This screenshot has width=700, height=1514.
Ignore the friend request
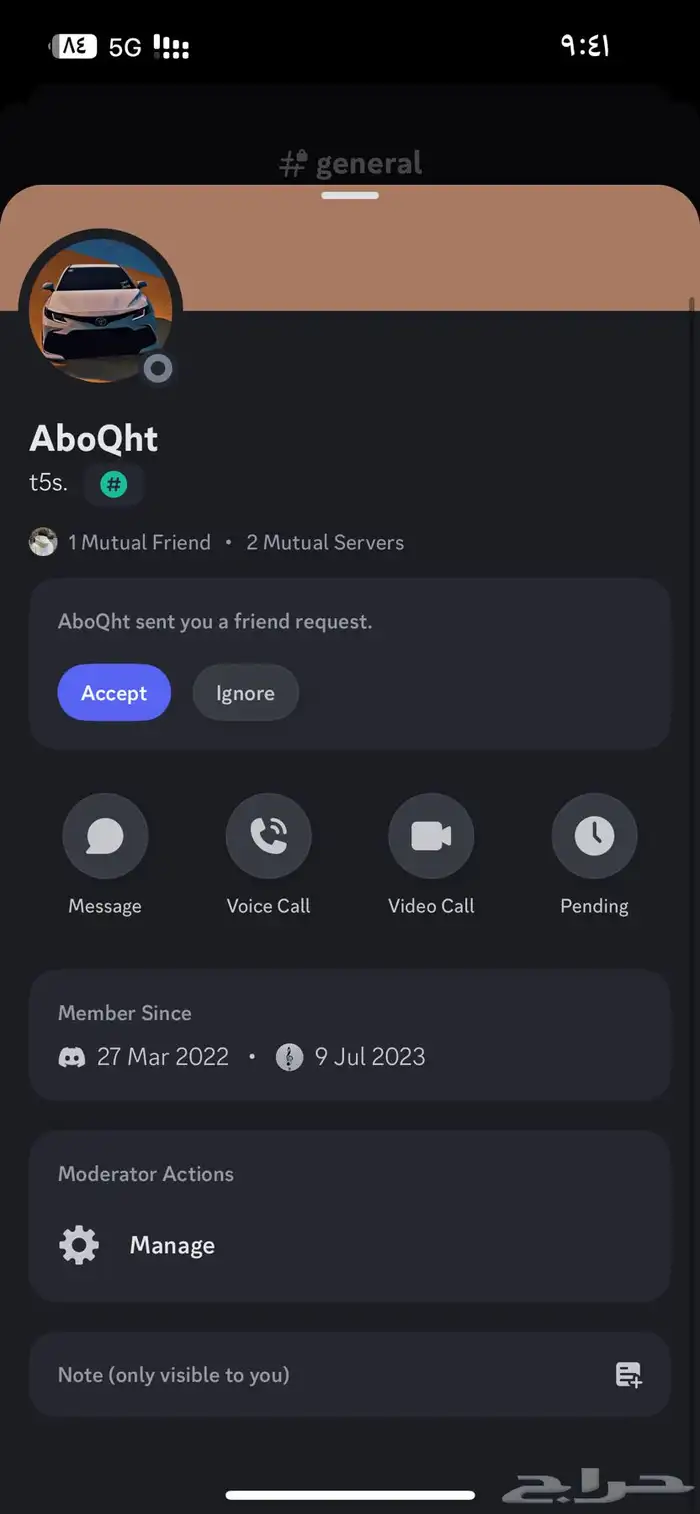pos(245,693)
